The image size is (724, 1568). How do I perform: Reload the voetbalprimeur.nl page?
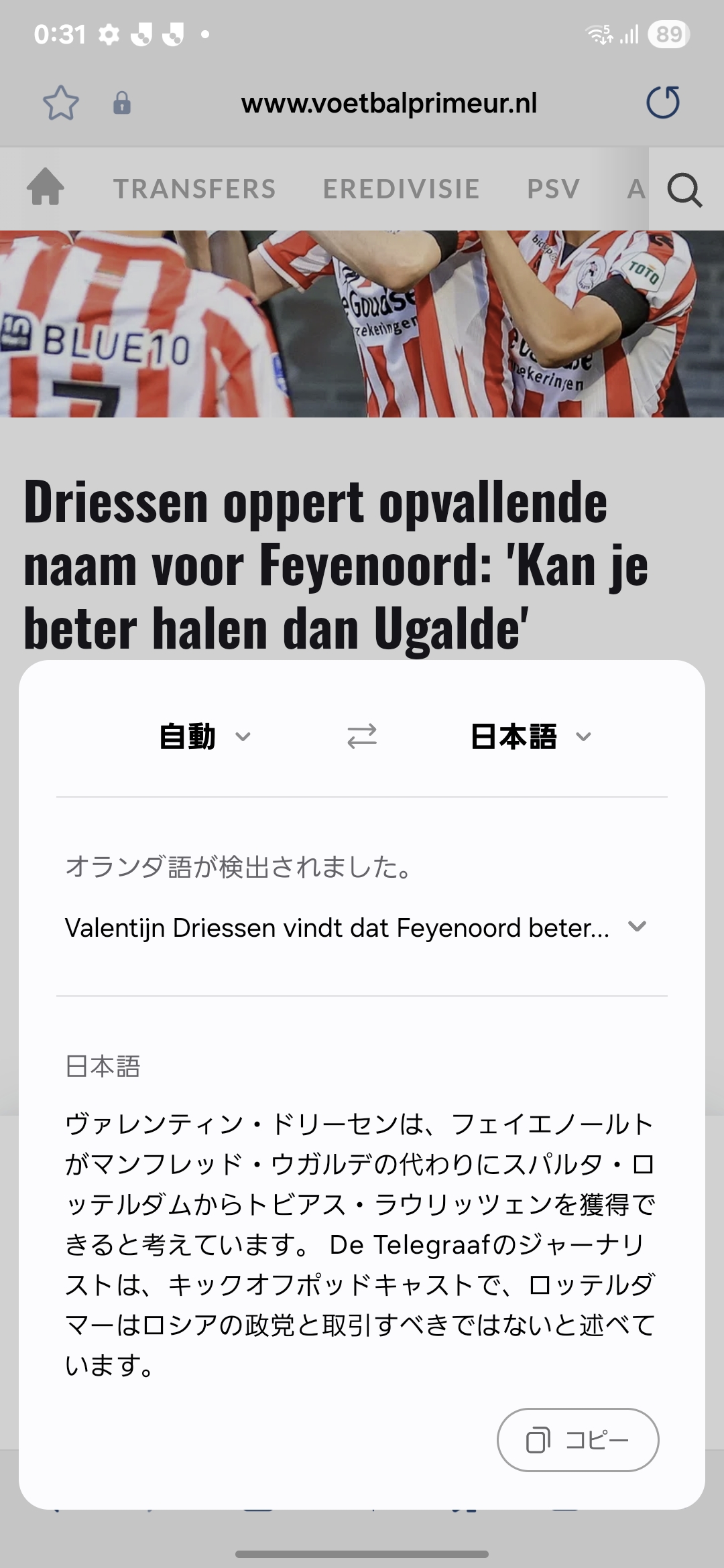pos(663,103)
